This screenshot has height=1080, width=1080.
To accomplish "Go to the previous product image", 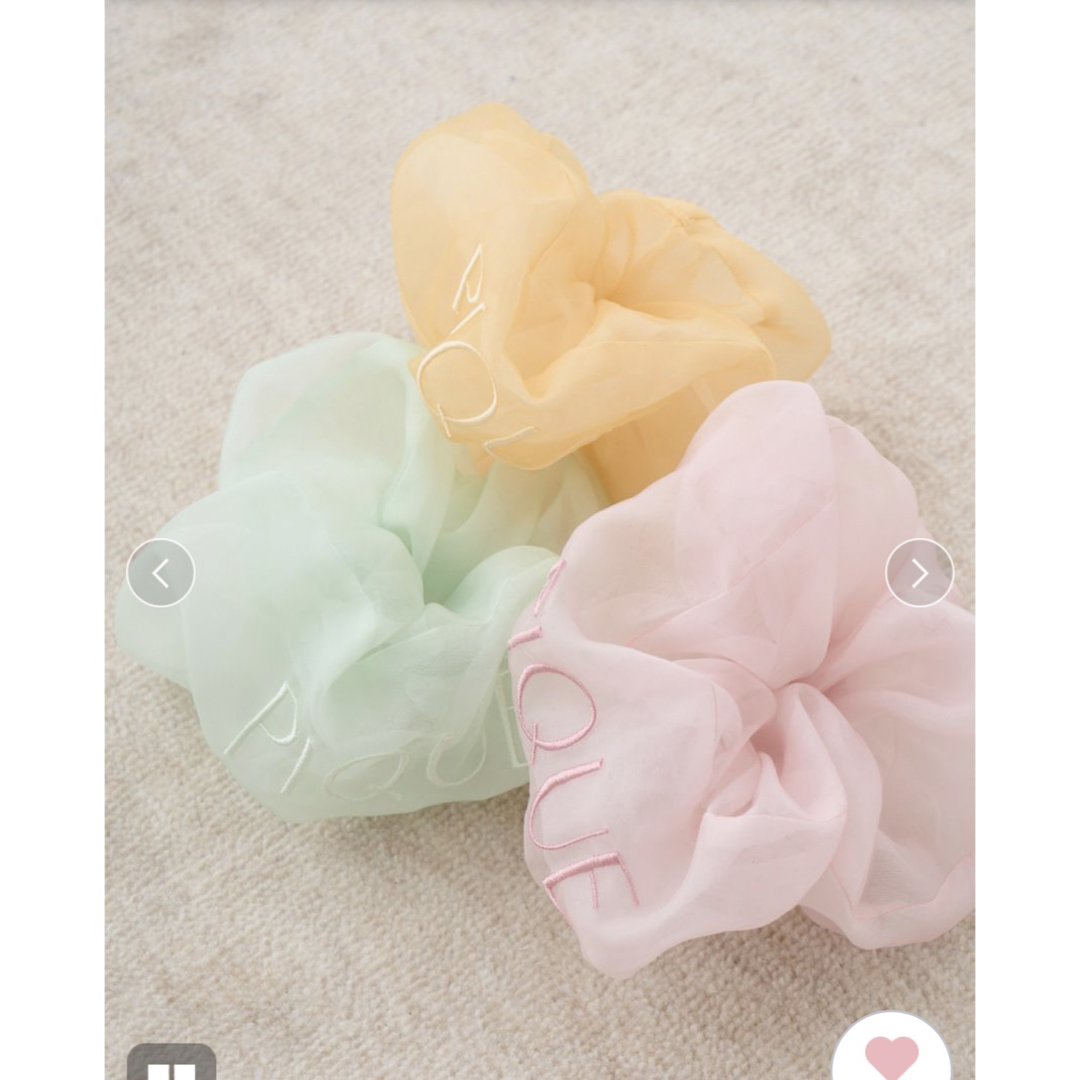I will (x=160, y=573).
